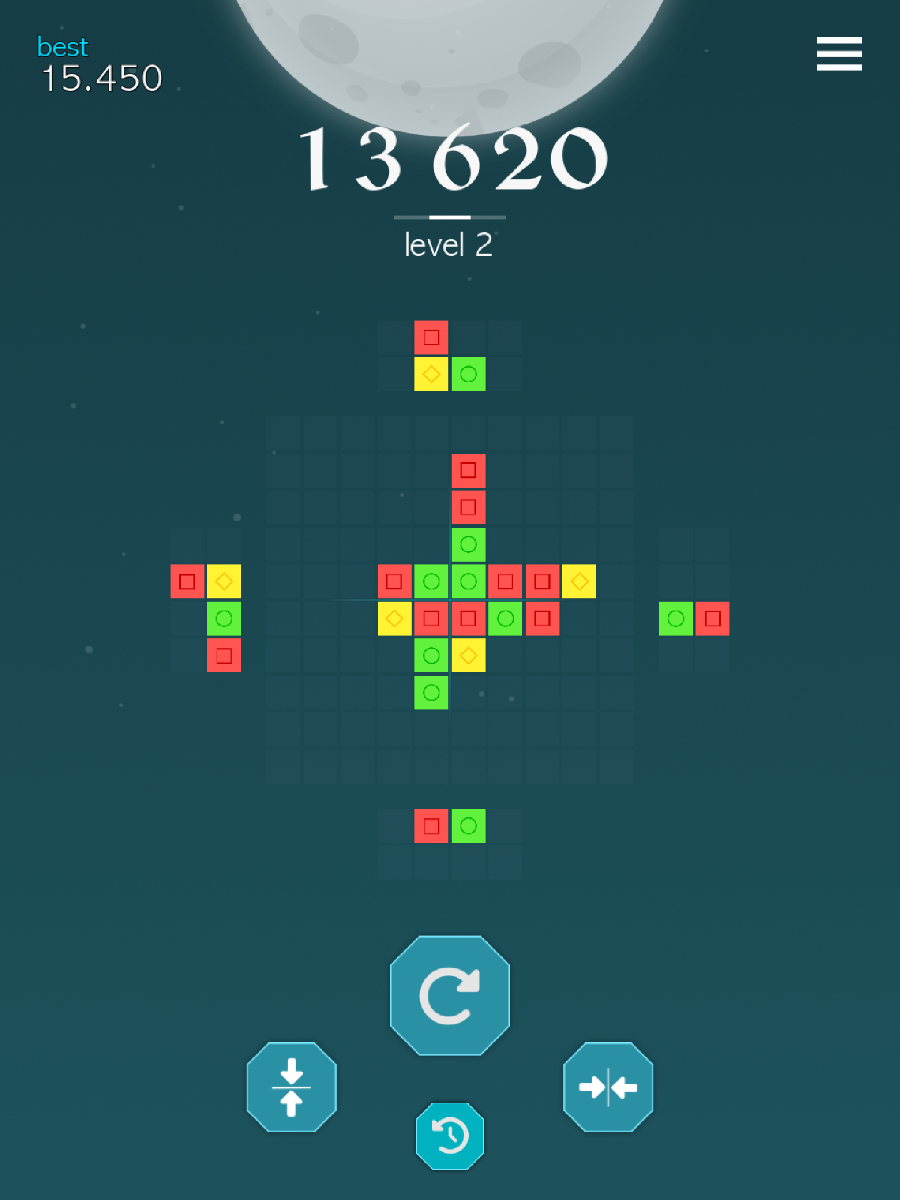Merge the top and bottom pieces vertically
Viewport: 900px width, 1200px height.
[291, 1087]
